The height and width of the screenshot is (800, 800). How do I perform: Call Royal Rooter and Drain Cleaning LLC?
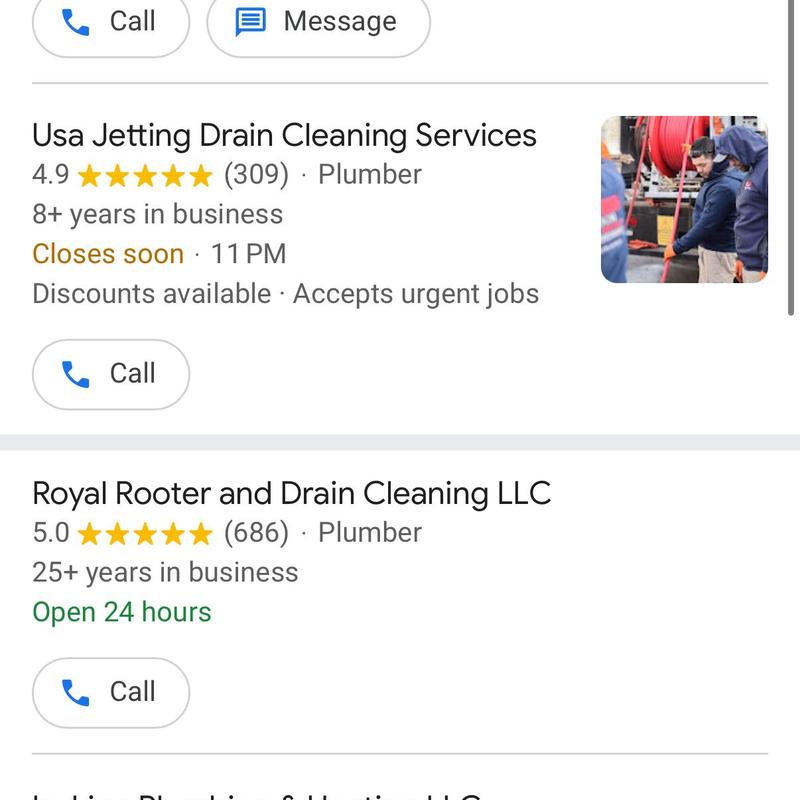pos(111,692)
